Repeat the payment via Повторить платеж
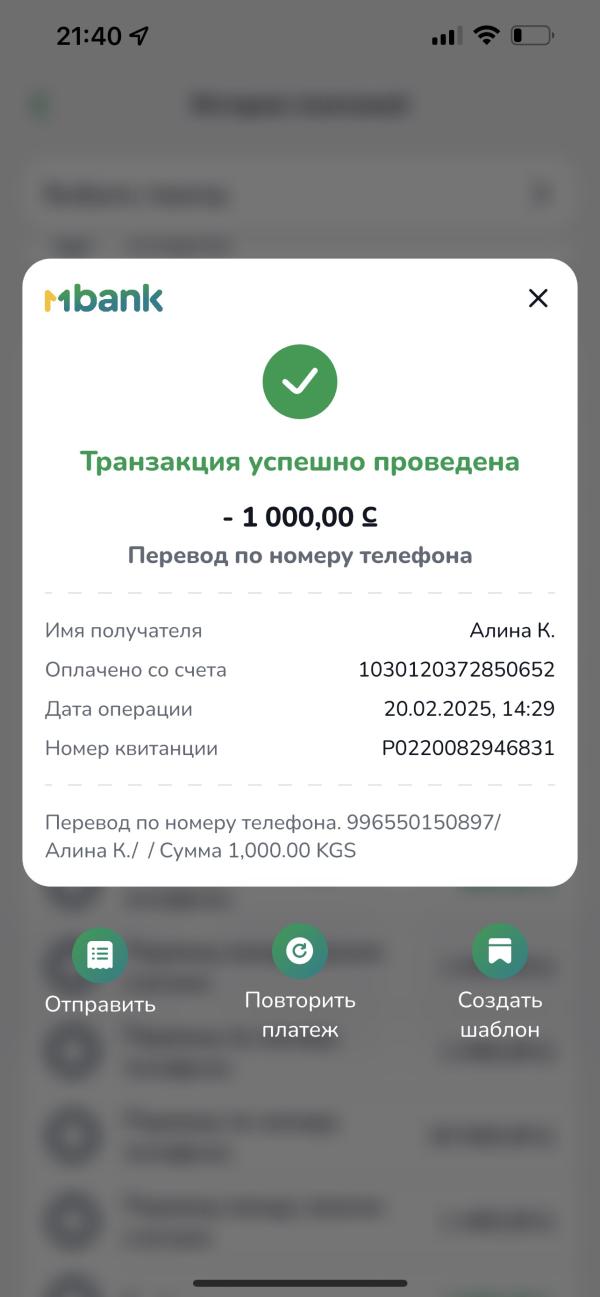The width and height of the screenshot is (600, 1297). click(300, 951)
